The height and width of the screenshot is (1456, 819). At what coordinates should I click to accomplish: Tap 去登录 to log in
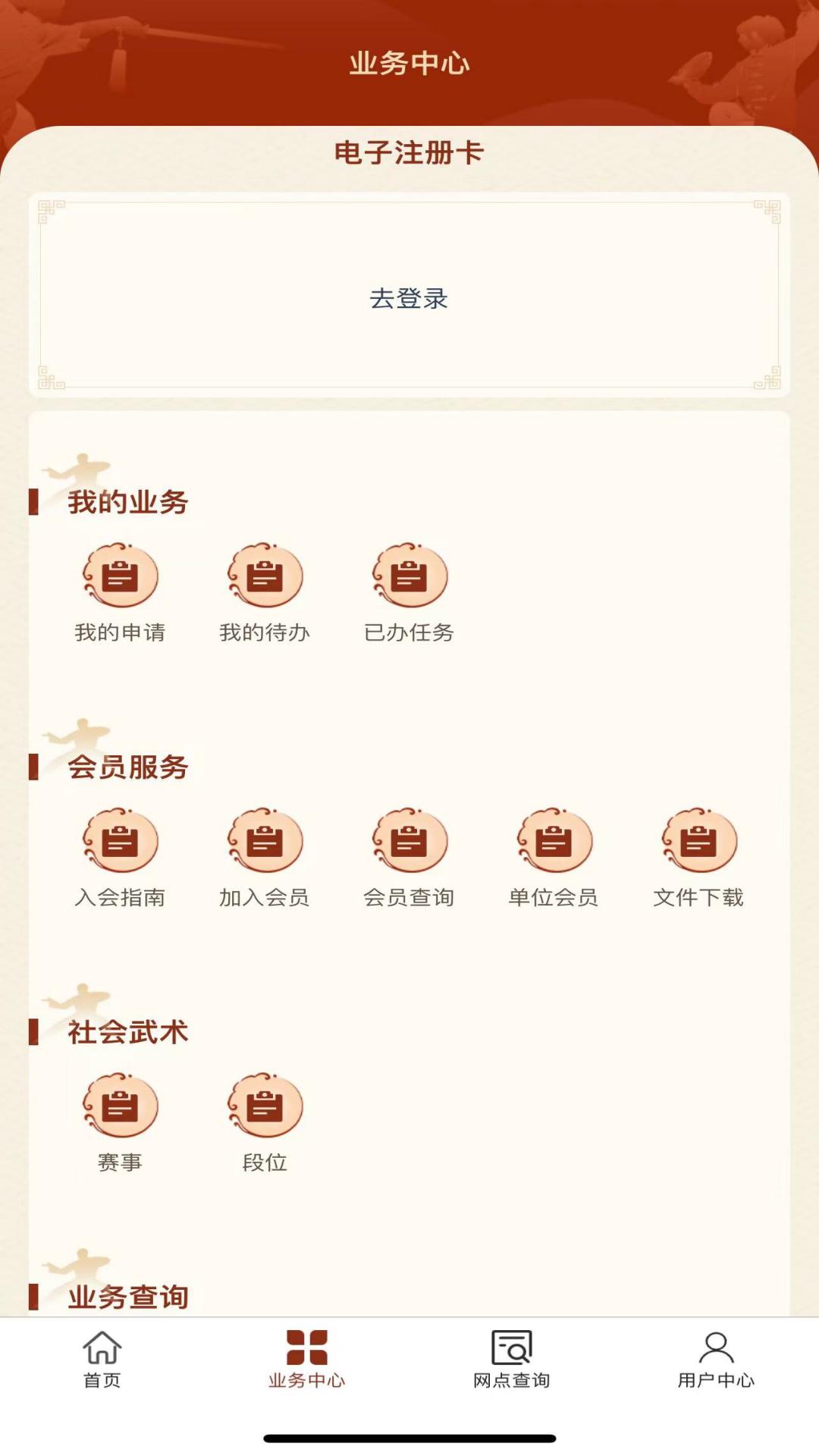408,300
